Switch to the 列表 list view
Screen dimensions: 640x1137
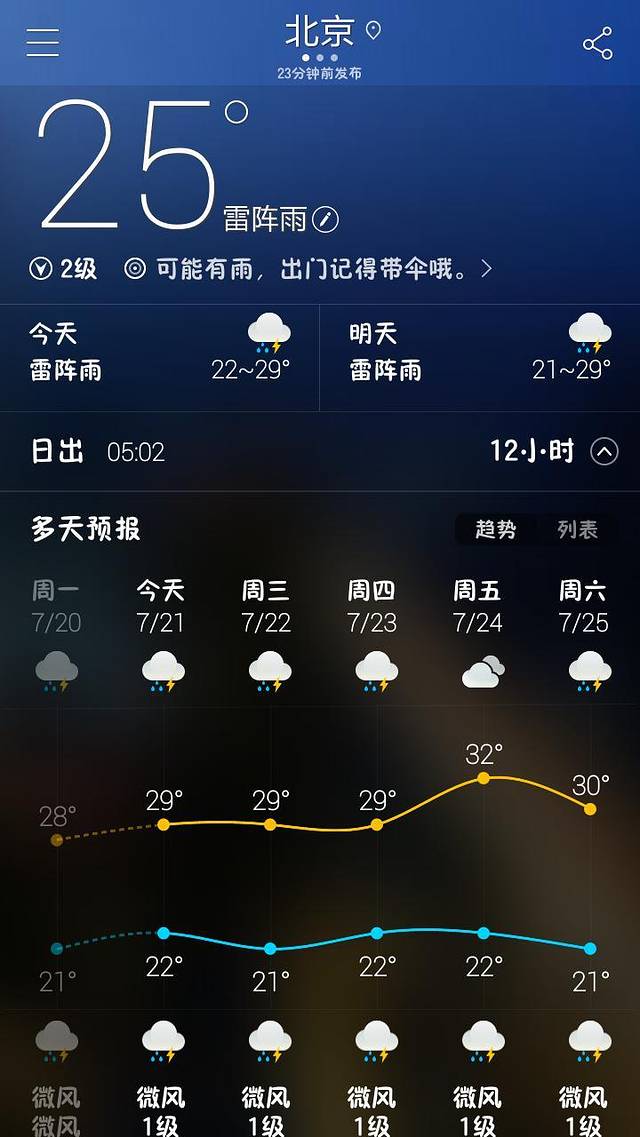(577, 529)
